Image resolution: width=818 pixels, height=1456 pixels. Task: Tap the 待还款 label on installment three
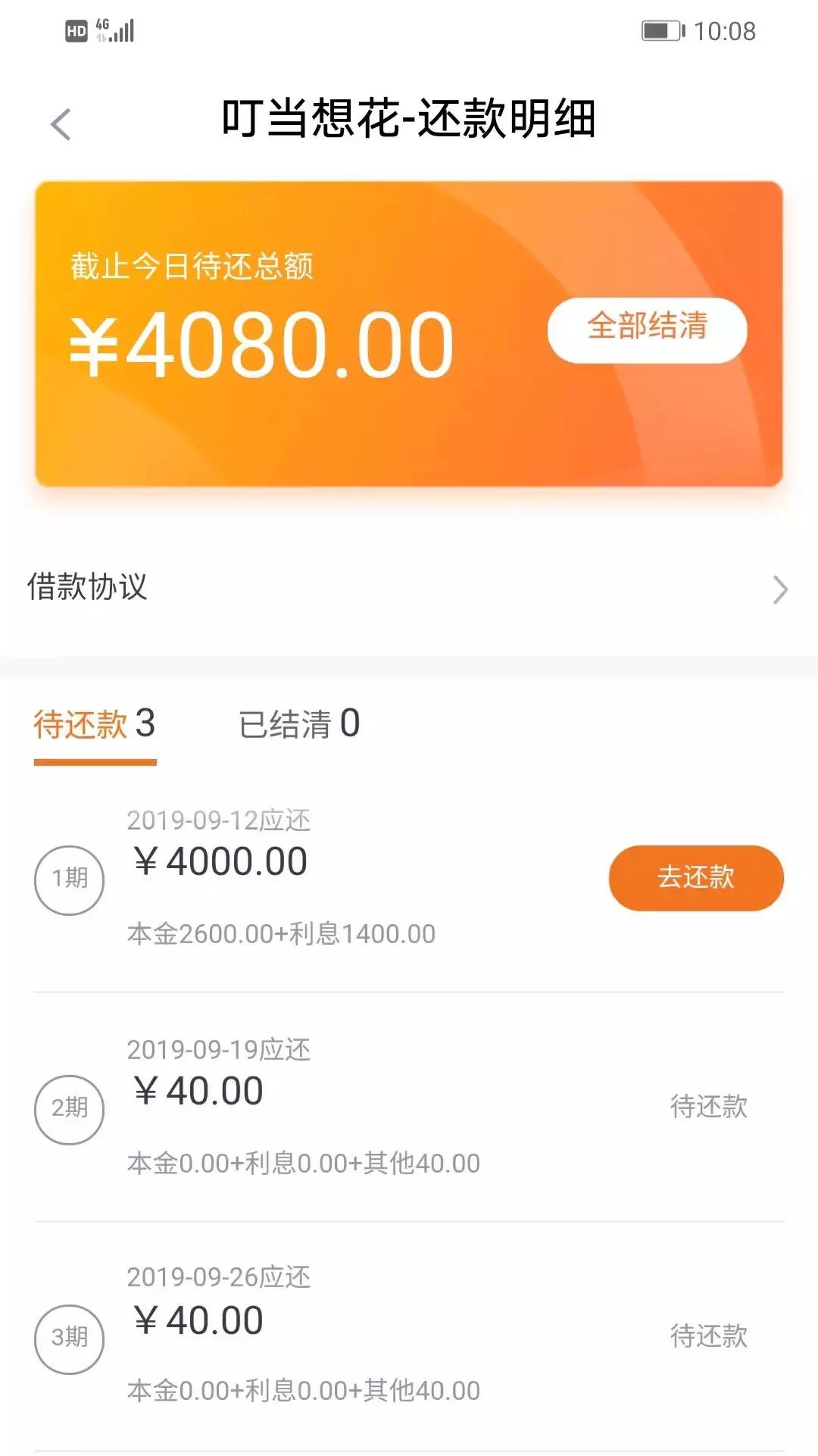708,1338
